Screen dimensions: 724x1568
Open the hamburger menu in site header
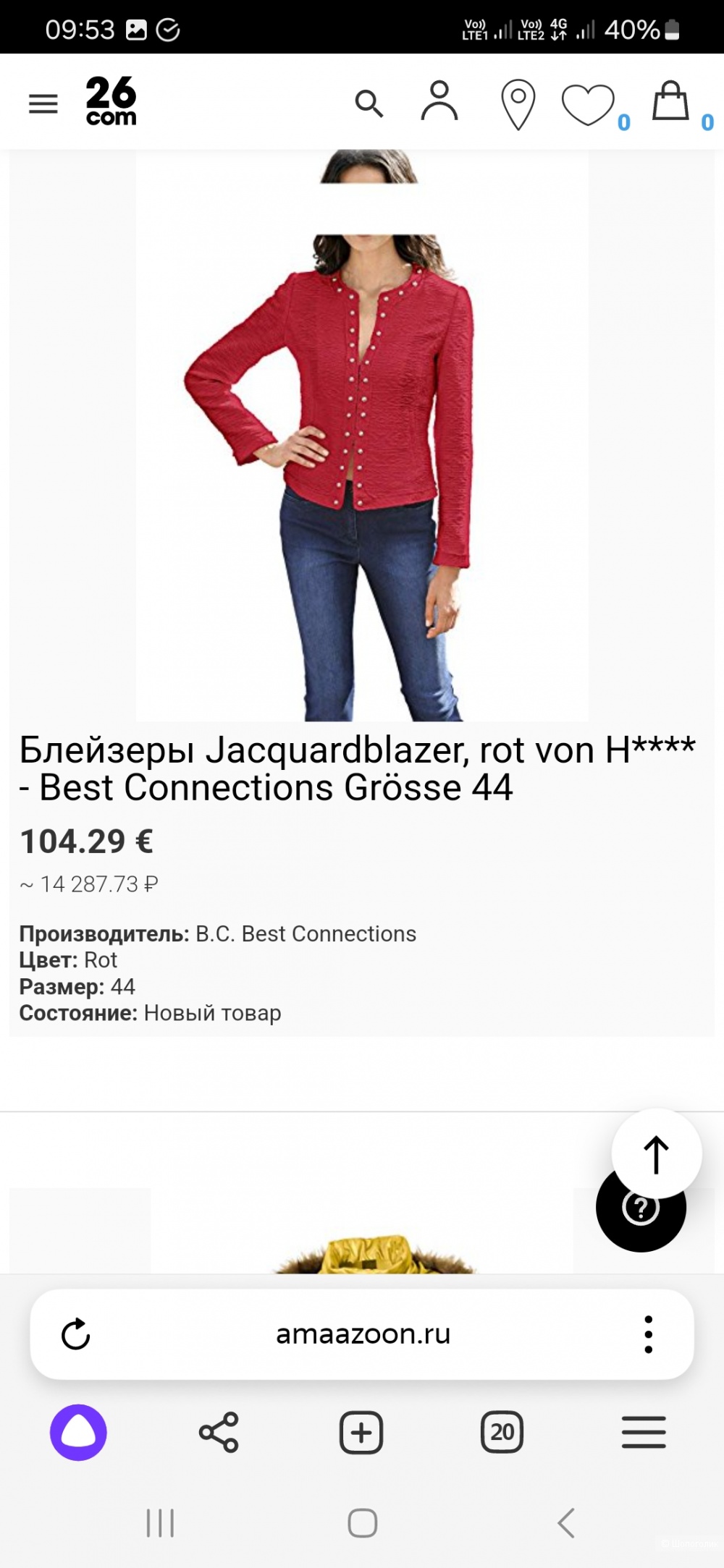43,104
